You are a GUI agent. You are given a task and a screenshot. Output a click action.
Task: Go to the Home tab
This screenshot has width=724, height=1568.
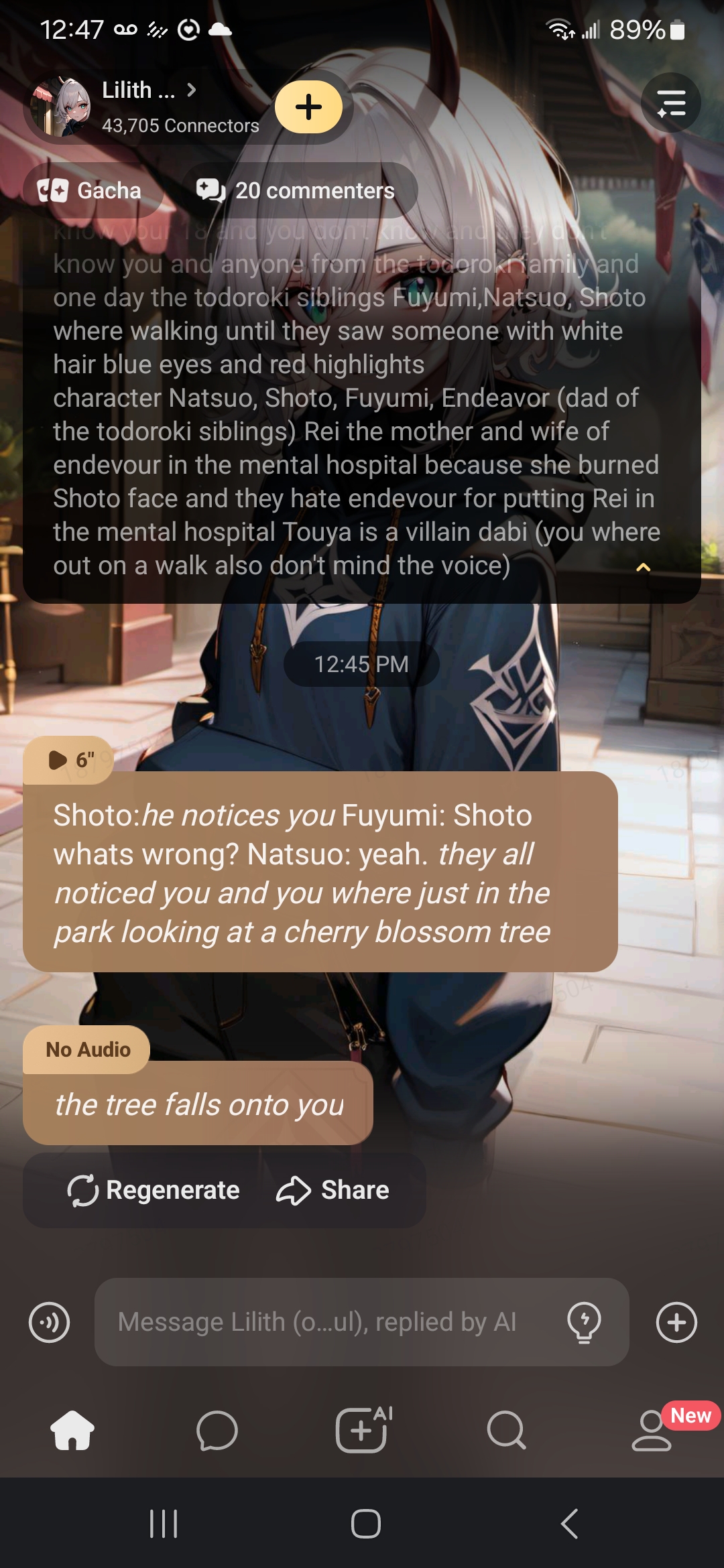[72, 1430]
